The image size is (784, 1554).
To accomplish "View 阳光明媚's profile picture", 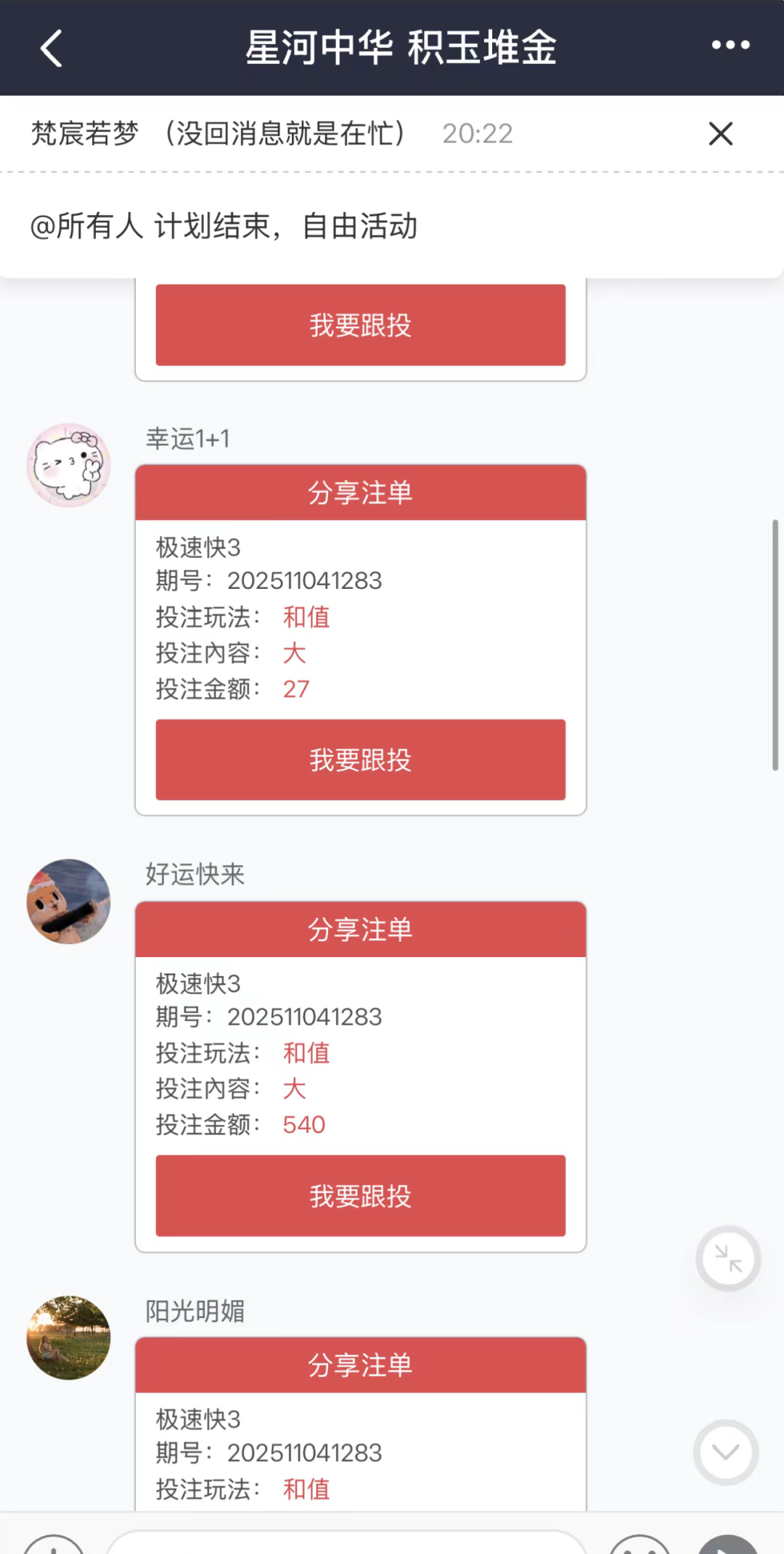I will (x=69, y=1337).
